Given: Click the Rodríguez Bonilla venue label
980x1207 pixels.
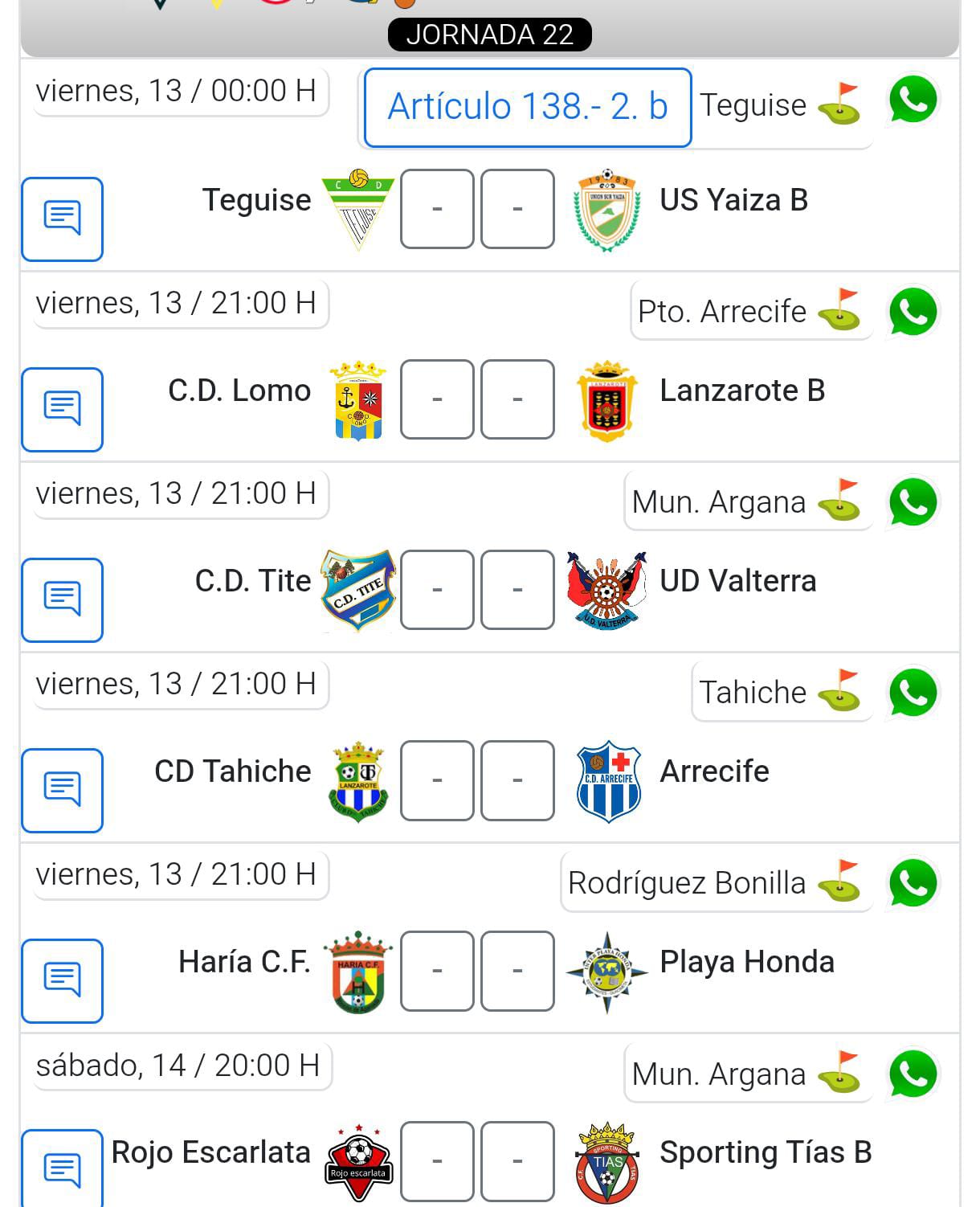Looking at the screenshot, I should [x=687, y=883].
